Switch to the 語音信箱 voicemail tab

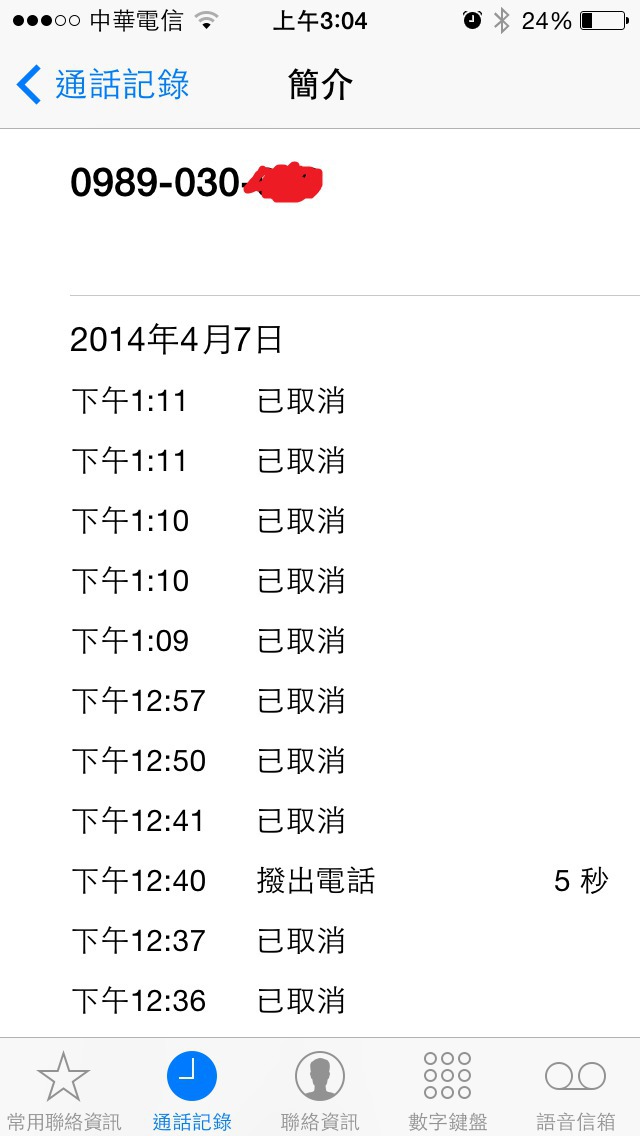pyautogui.click(x=575, y=1088)
